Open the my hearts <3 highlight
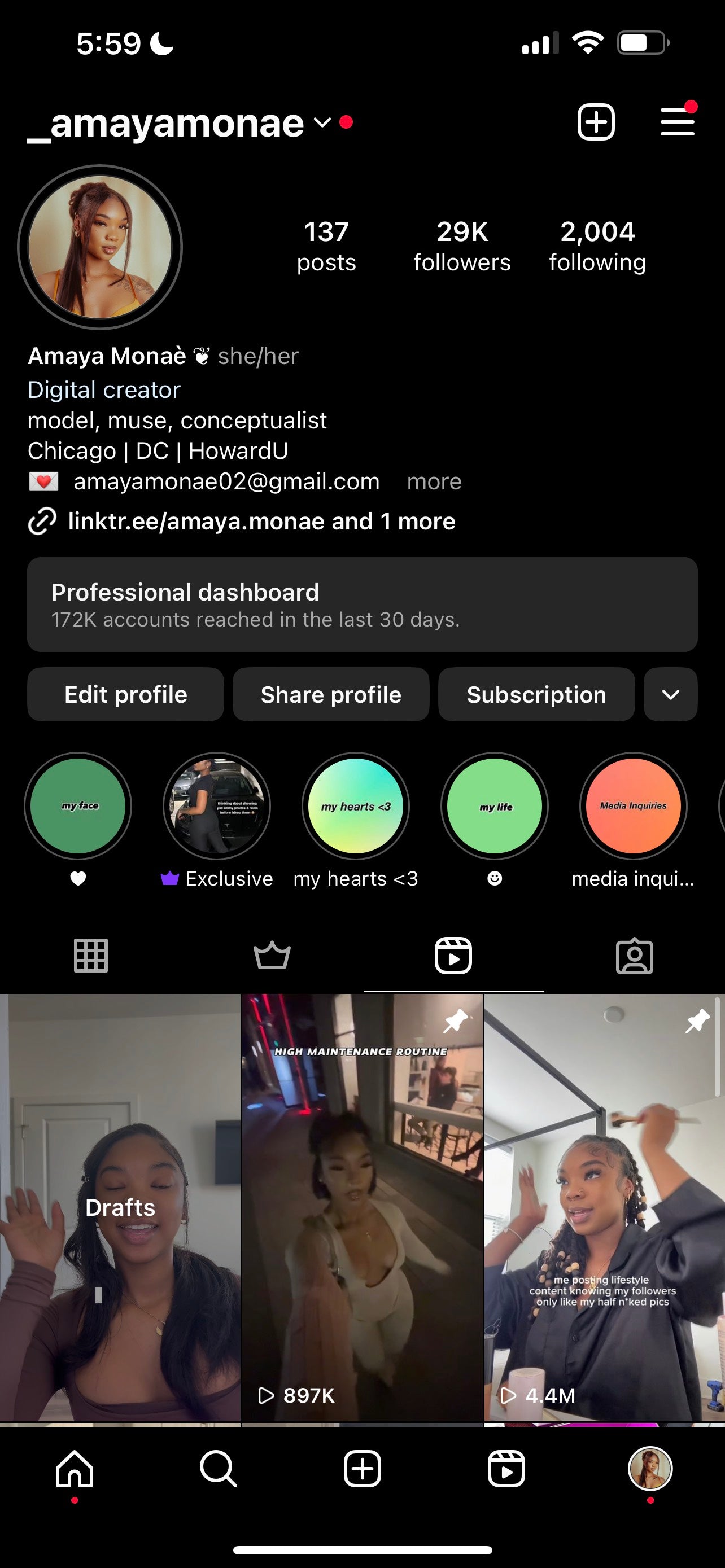 pyautogui.click(x=356, y=807)
